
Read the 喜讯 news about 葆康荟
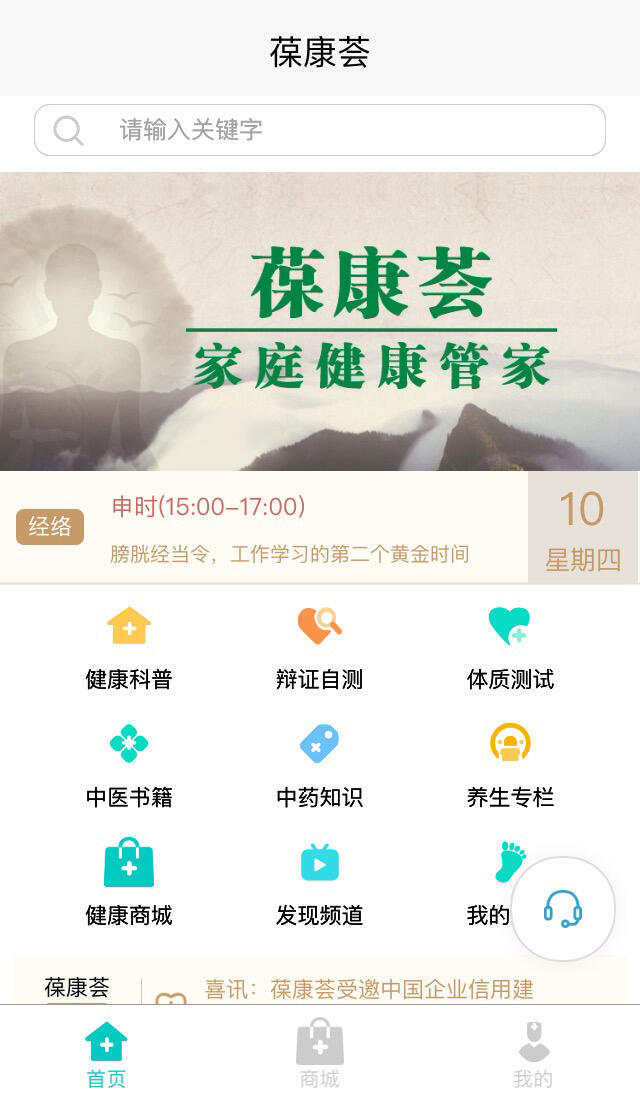point(368,989)
